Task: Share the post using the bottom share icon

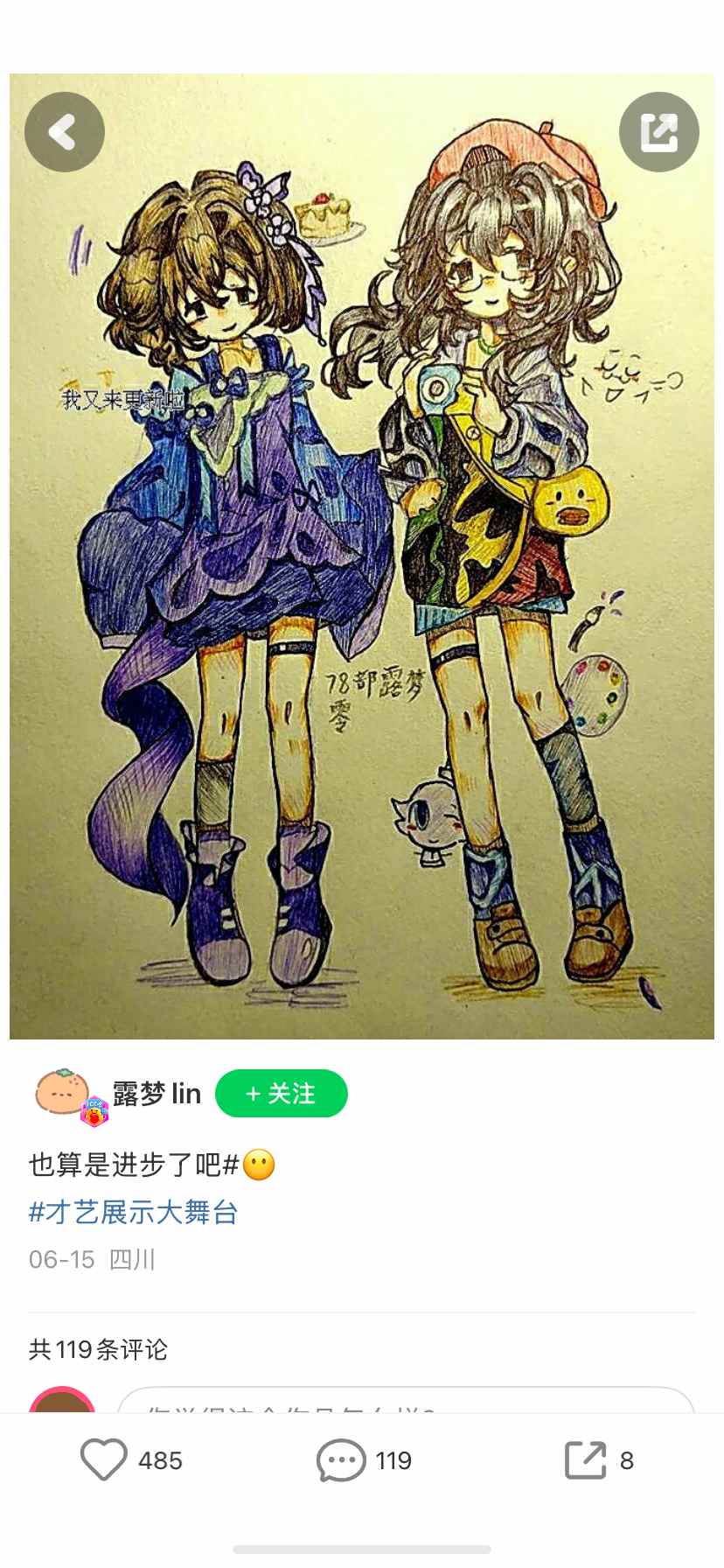Action: click(585, 1460)
